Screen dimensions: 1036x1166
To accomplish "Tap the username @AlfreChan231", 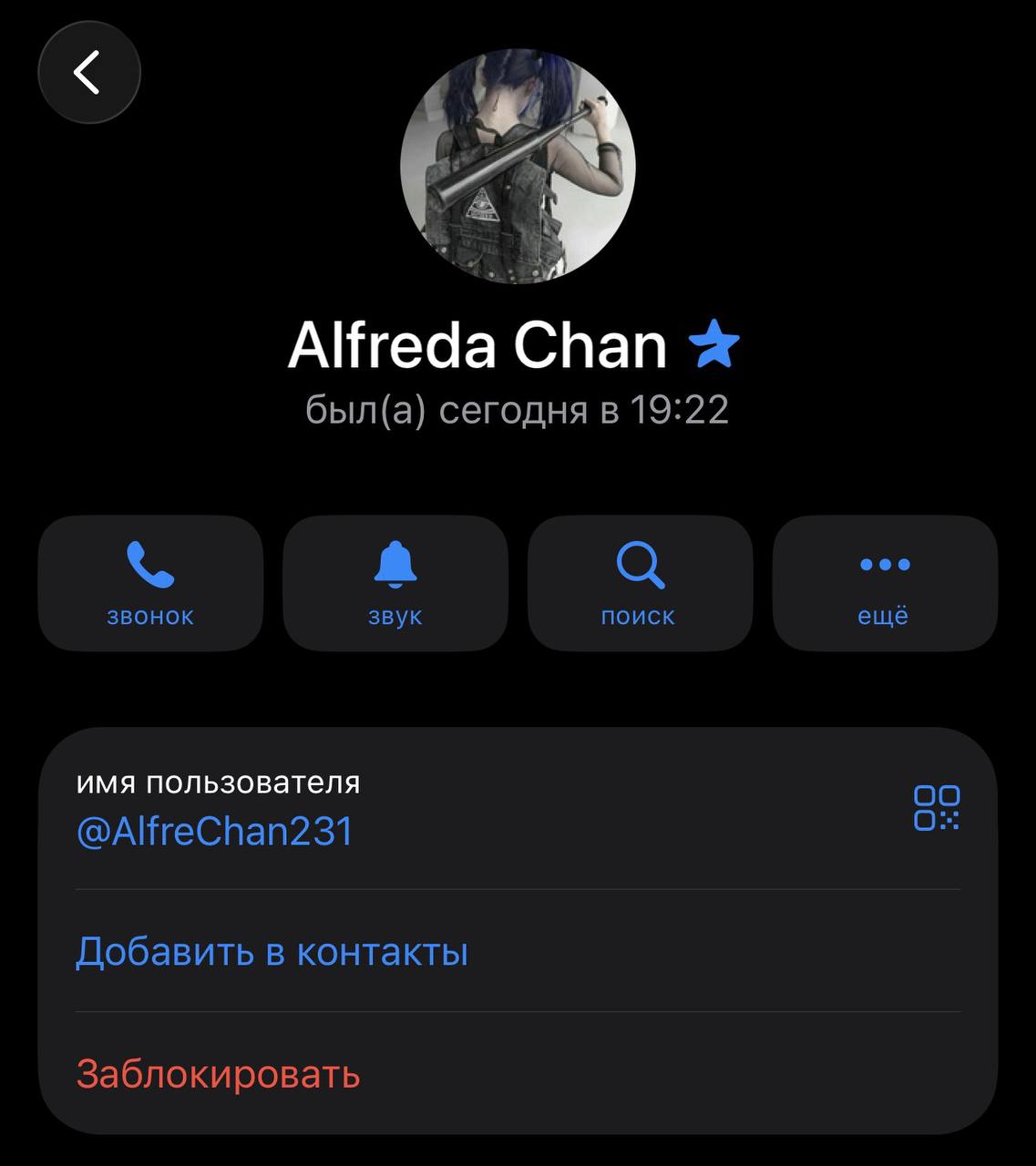I will pos(215,832).
